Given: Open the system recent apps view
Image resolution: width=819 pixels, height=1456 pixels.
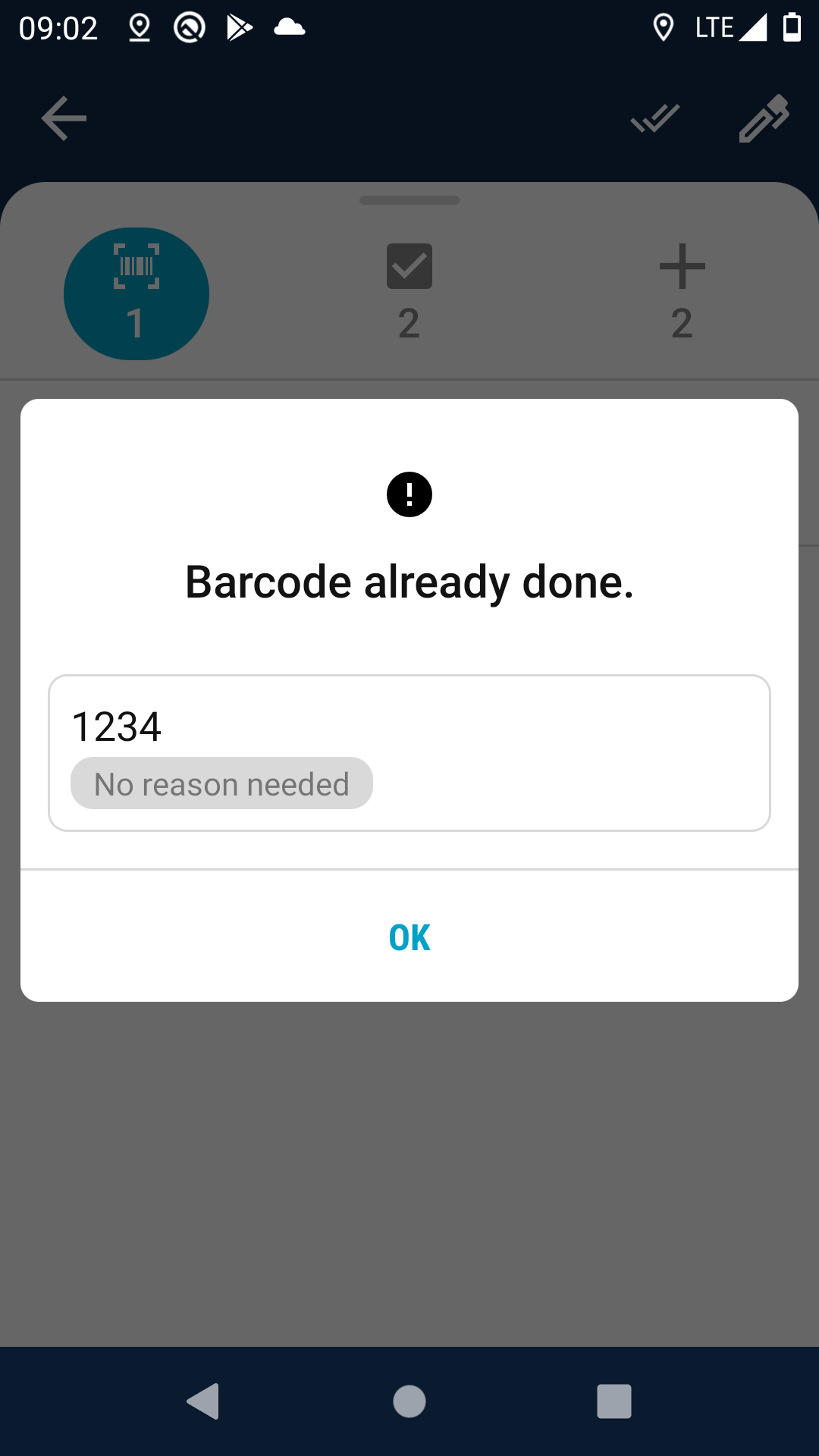Looking at the screenshot, I should coord(614,1401).
